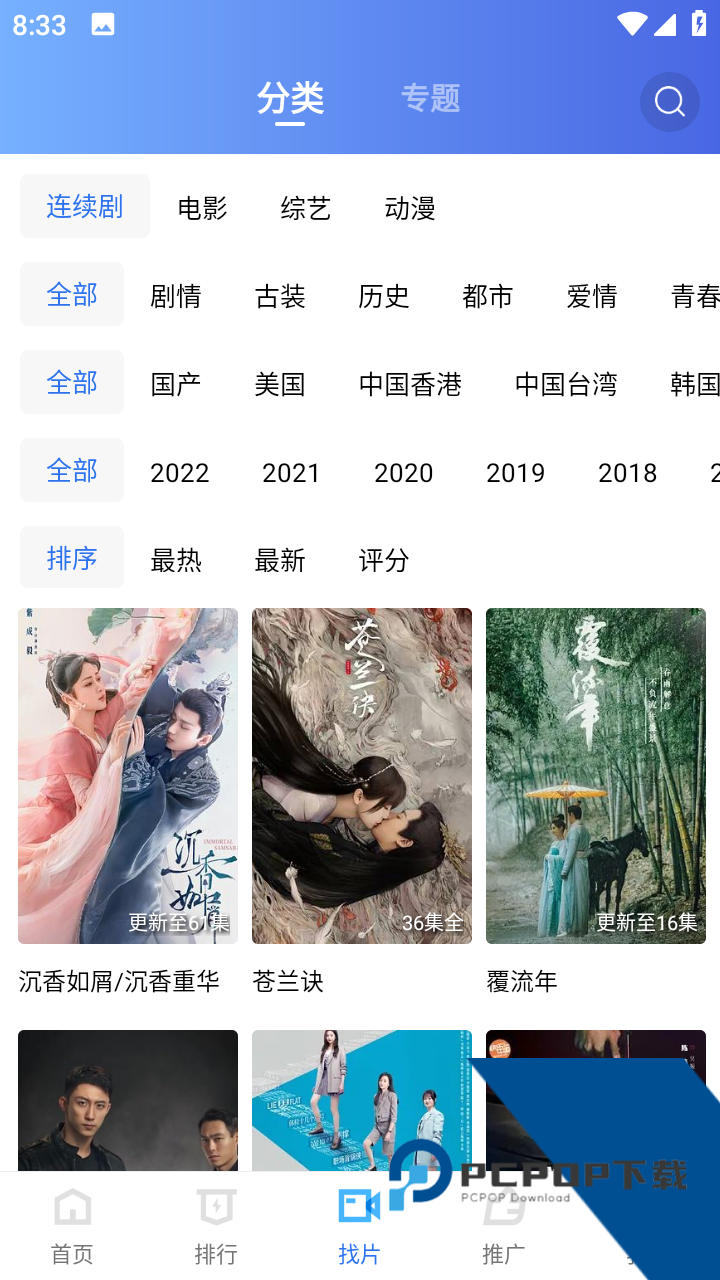Screen dimensions: 720x1280
Task: Select year 2019
Action: point(515,472)
